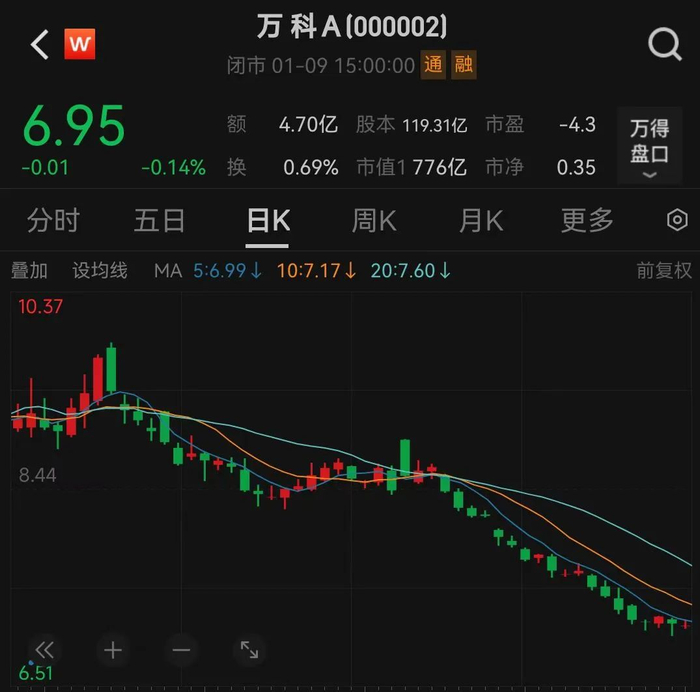The image size is (700, 692).
Task: Switch to the 分时 tab
Action: tap(53, 220)
